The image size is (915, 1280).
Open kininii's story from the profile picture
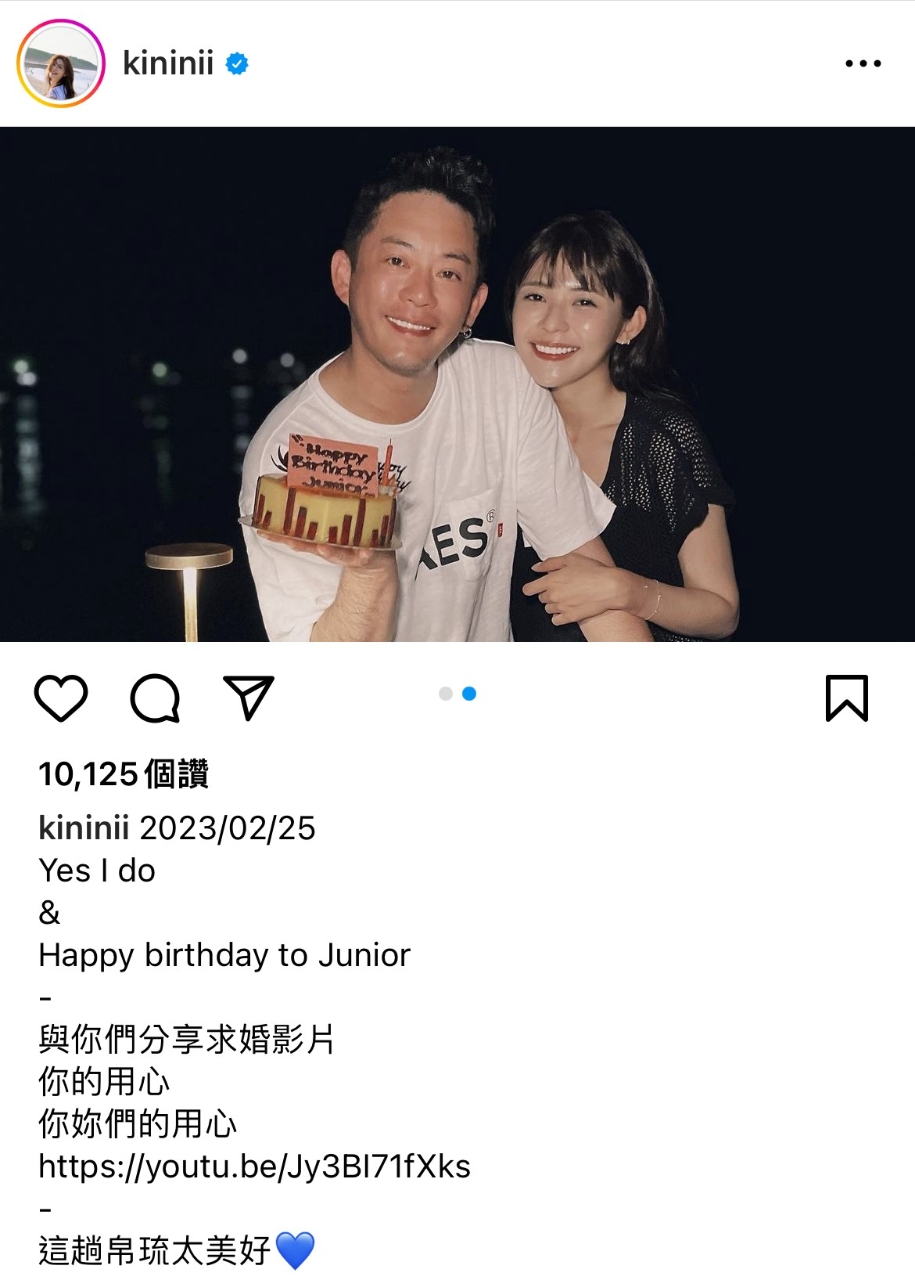click(61, 64)
